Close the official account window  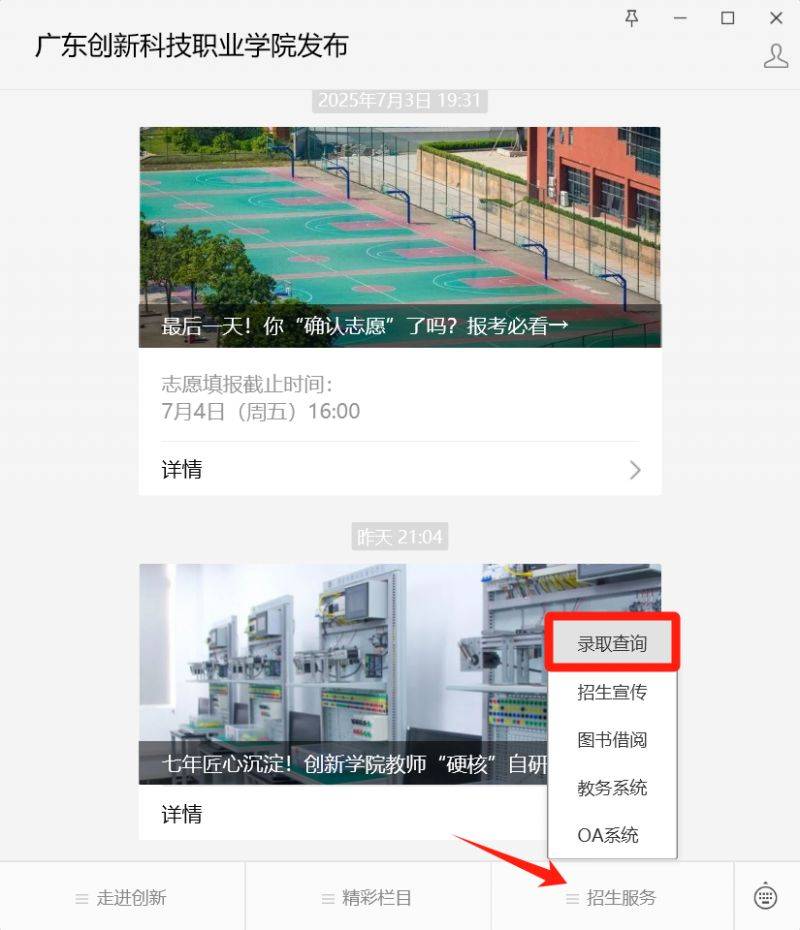coord(776,18)
